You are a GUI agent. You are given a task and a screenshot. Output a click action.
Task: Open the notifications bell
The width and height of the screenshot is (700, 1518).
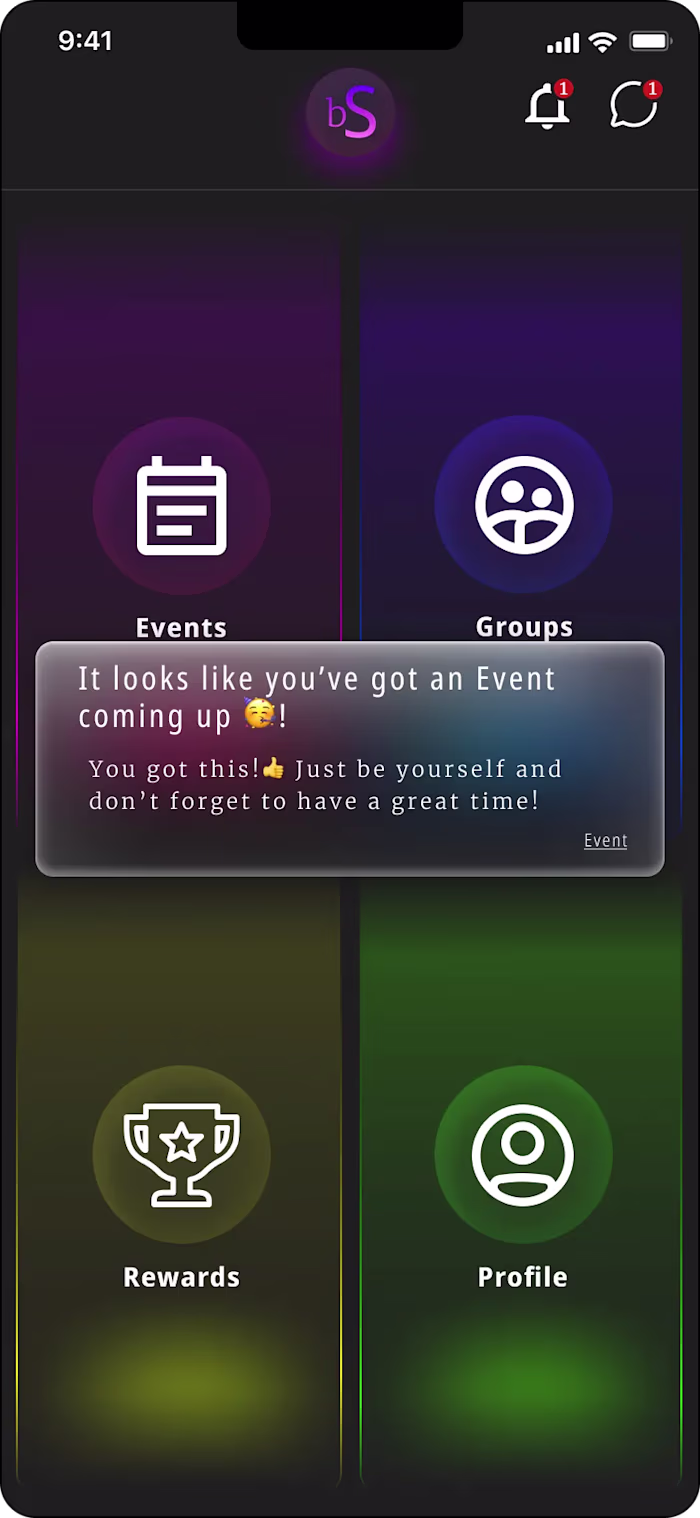click(547, 106)
